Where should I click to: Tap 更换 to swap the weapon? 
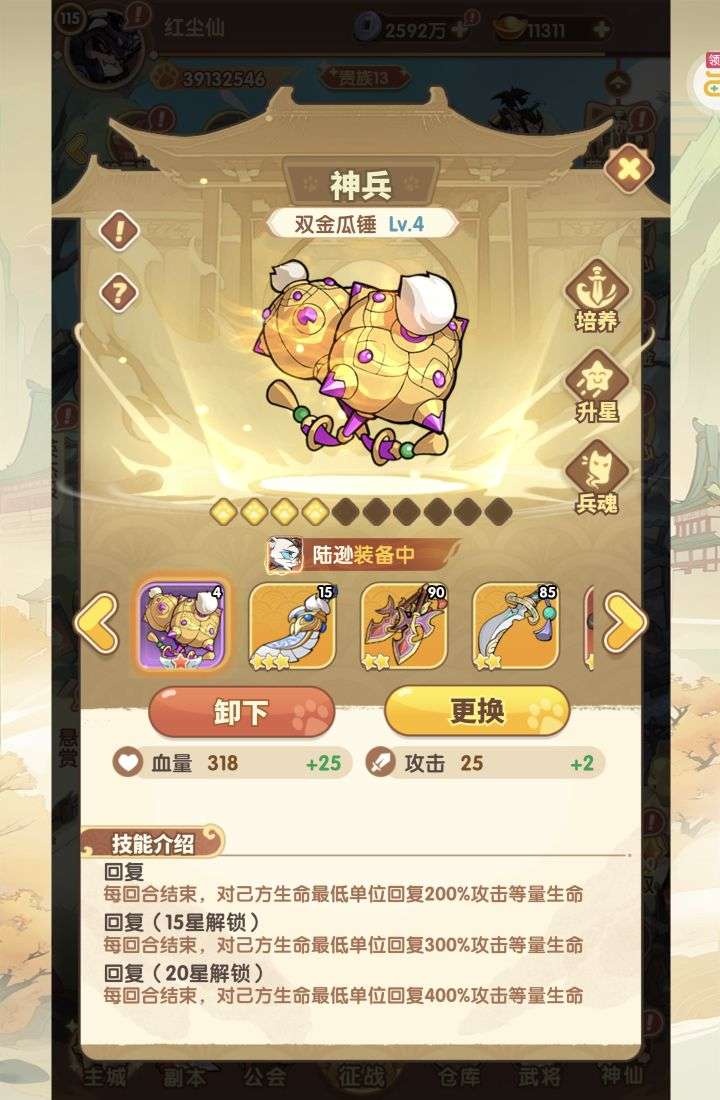[477, 711]
